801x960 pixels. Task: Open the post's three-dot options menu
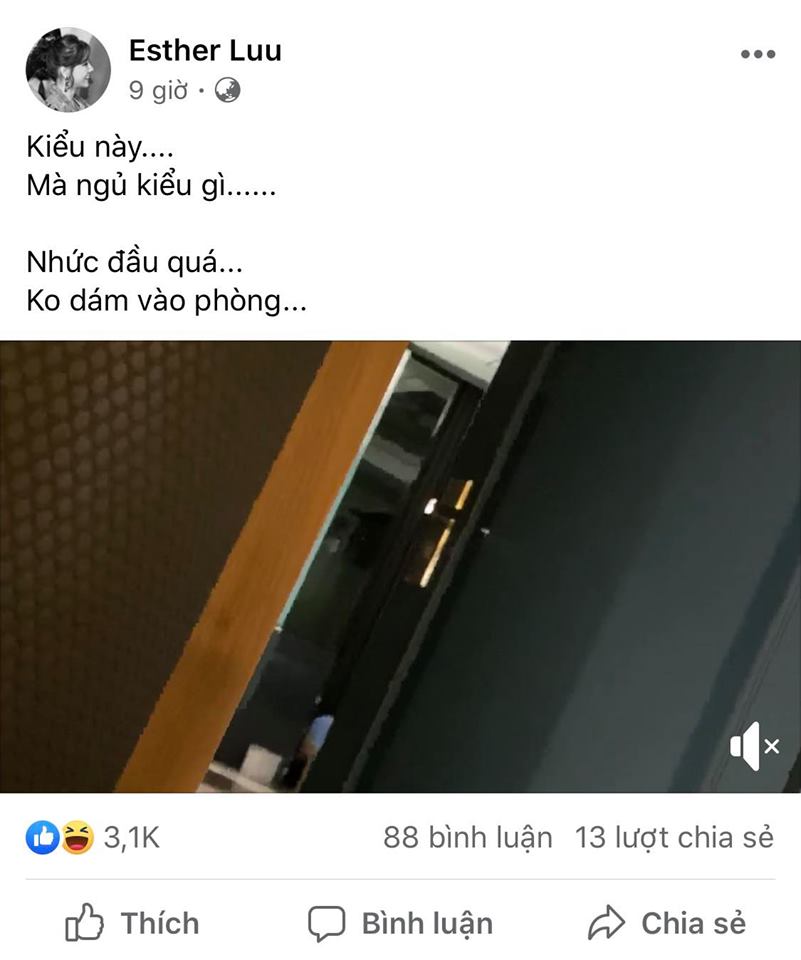tap(757, 55)
